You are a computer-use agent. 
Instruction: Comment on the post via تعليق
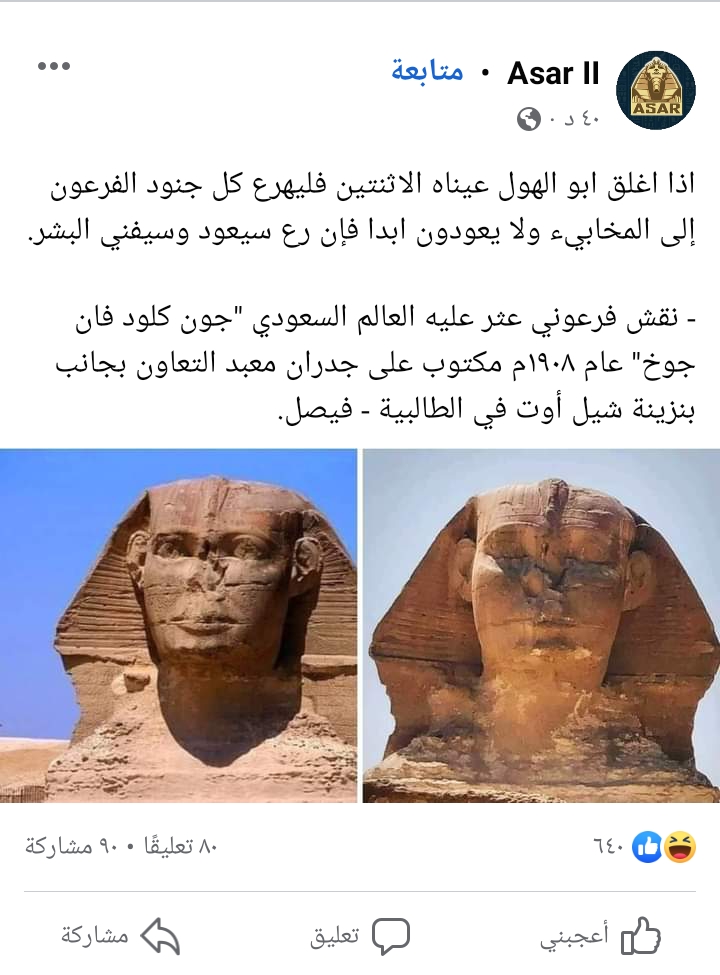[360, 937]
